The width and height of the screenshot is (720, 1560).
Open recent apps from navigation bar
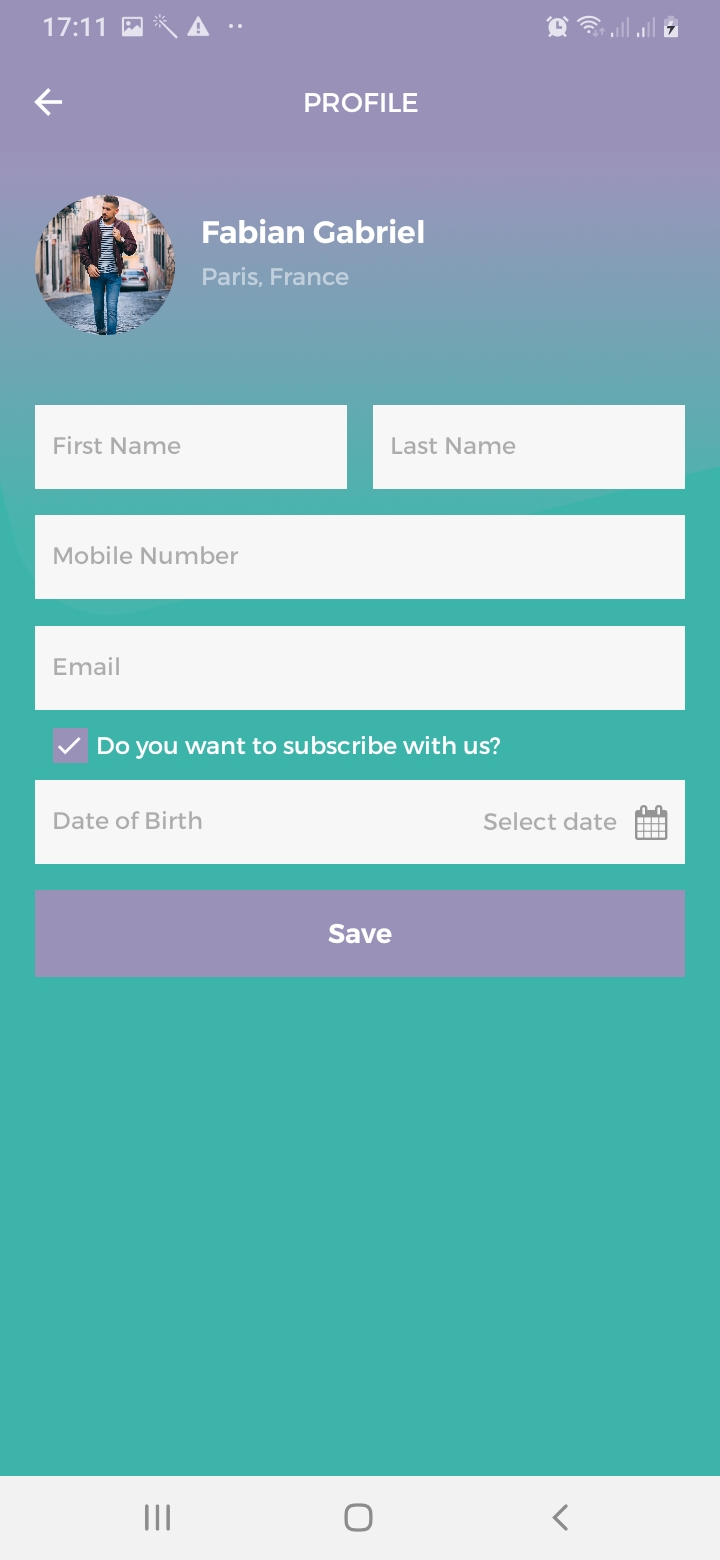click(x=157, y=1517)
